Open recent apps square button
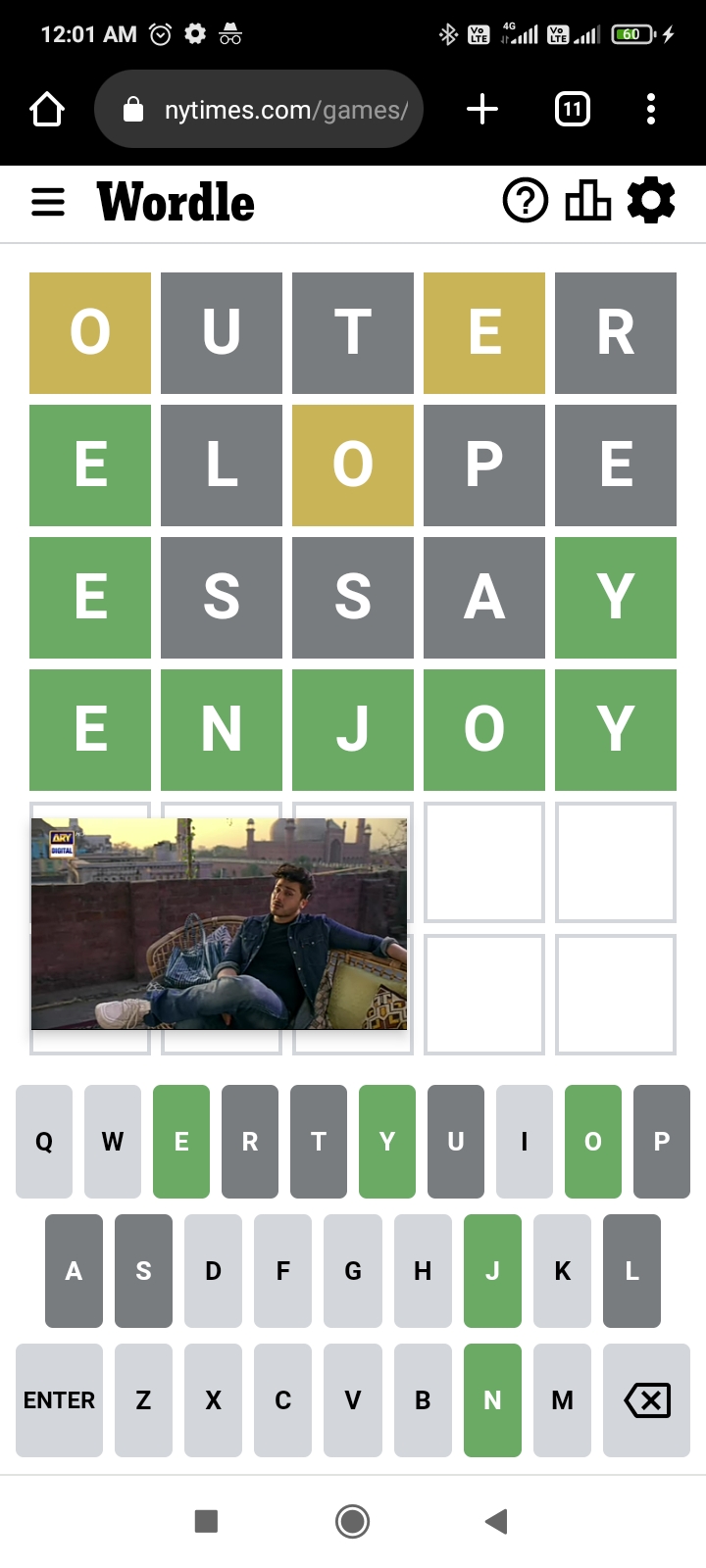 206,1521
